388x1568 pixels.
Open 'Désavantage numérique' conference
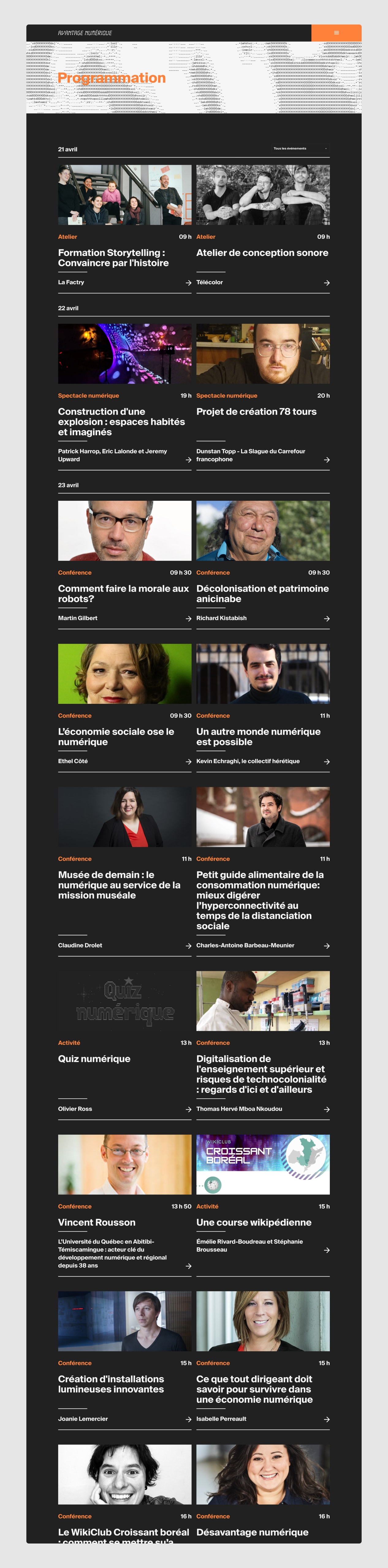[252, 1532]
